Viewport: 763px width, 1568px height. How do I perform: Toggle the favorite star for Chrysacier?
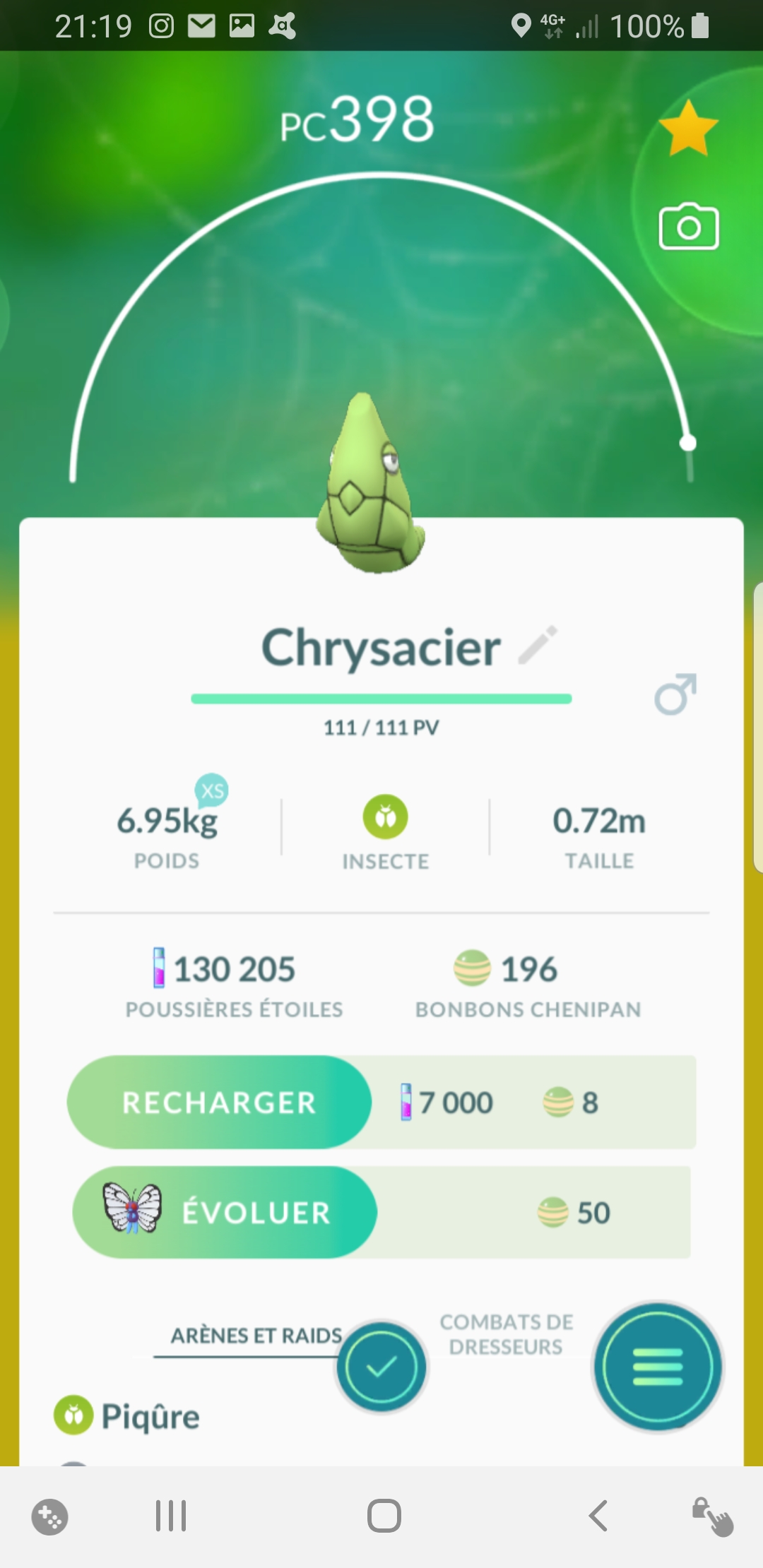pos(688,129)
